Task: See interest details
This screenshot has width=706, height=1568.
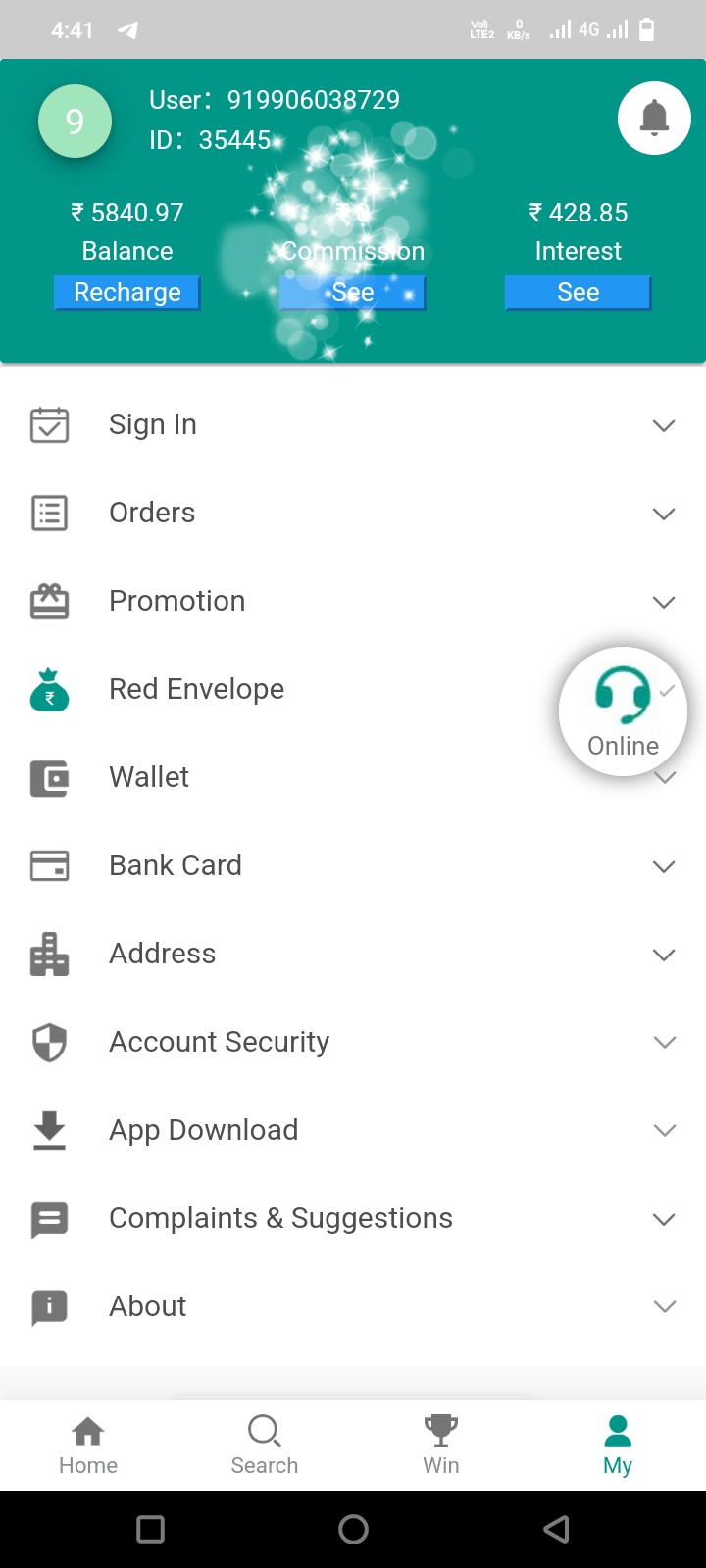Action: (579, 292)
